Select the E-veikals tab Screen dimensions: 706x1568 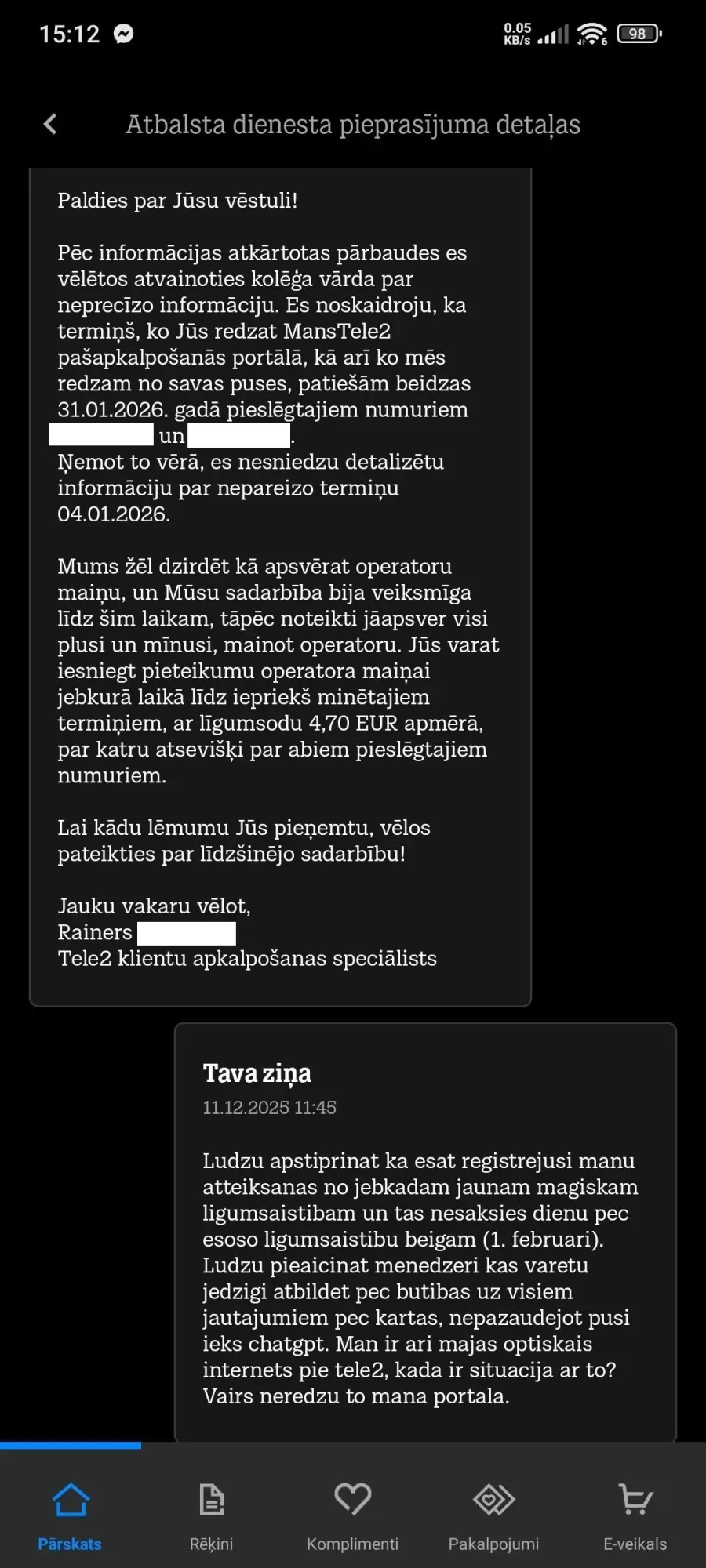tap(635, 1515)
